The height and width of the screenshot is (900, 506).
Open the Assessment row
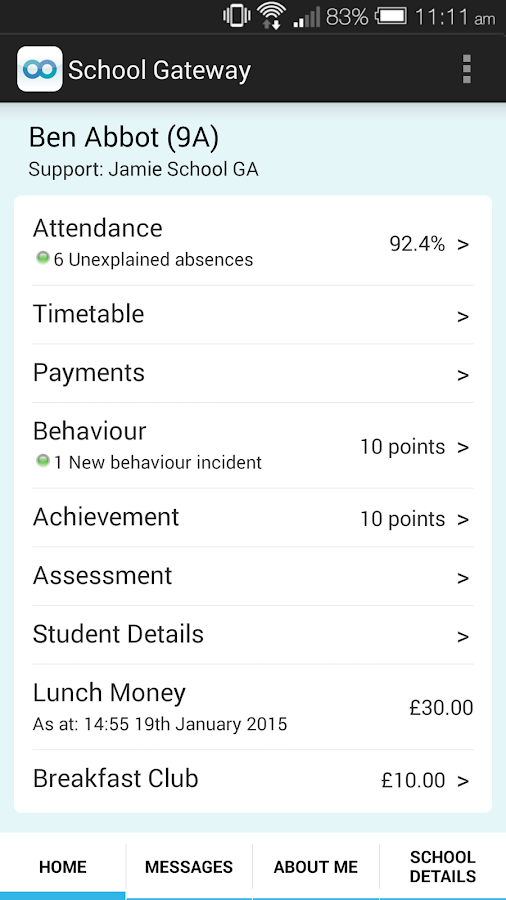coord(252,576)
